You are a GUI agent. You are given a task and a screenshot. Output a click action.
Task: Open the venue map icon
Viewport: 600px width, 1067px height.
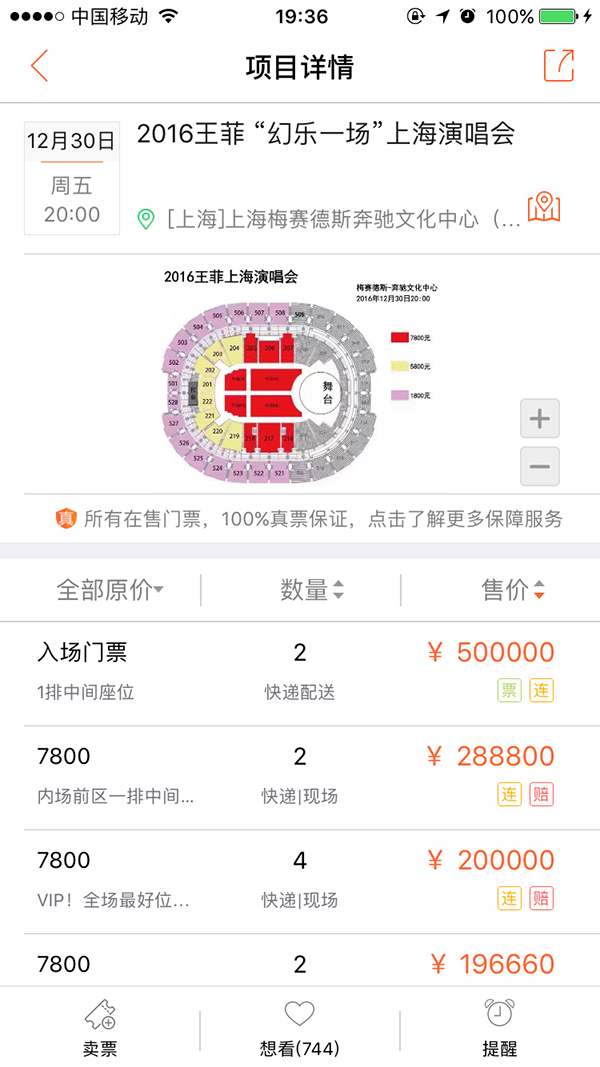(544, 208)
